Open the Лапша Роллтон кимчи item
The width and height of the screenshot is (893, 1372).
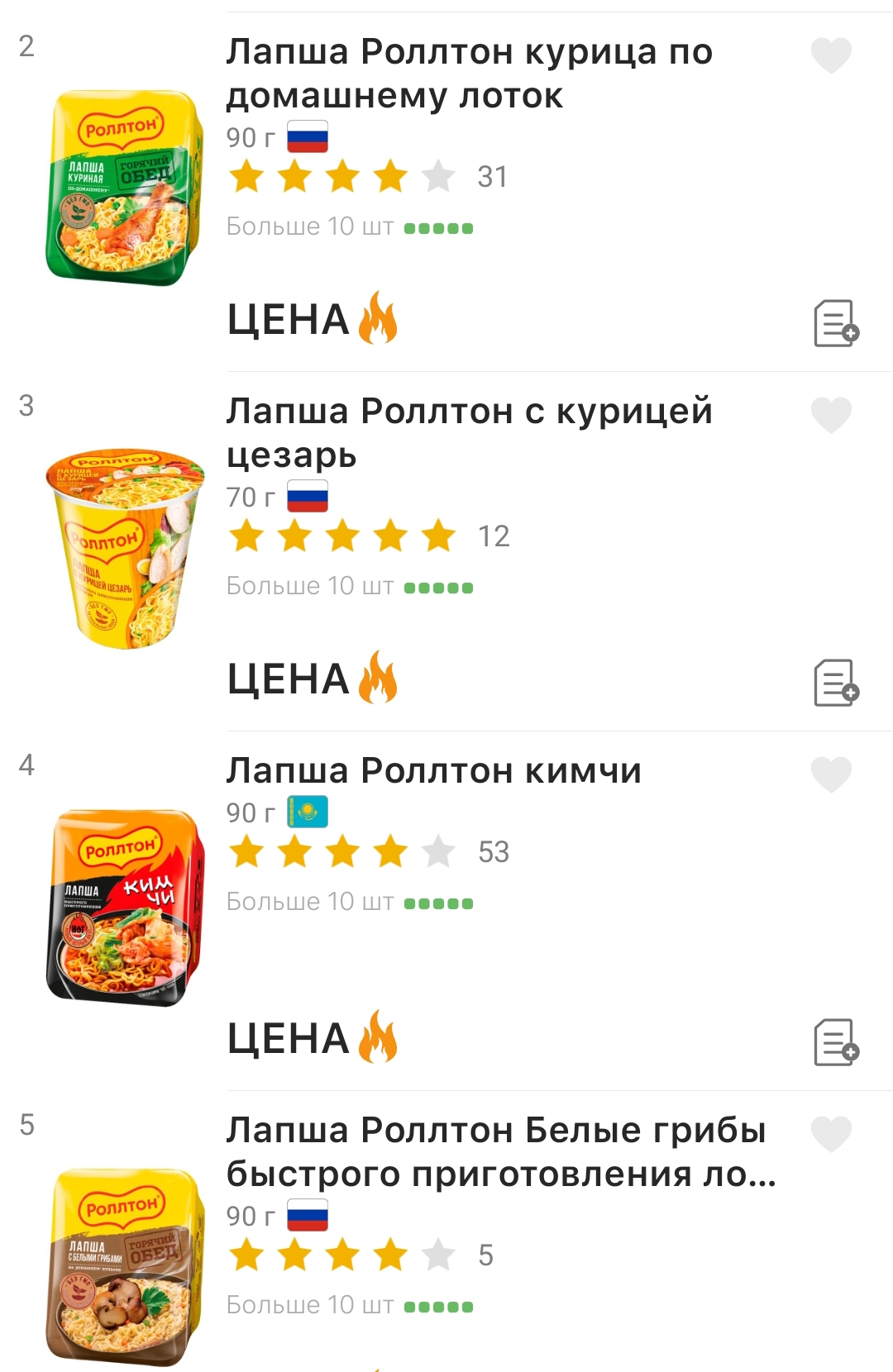point(433,771)
